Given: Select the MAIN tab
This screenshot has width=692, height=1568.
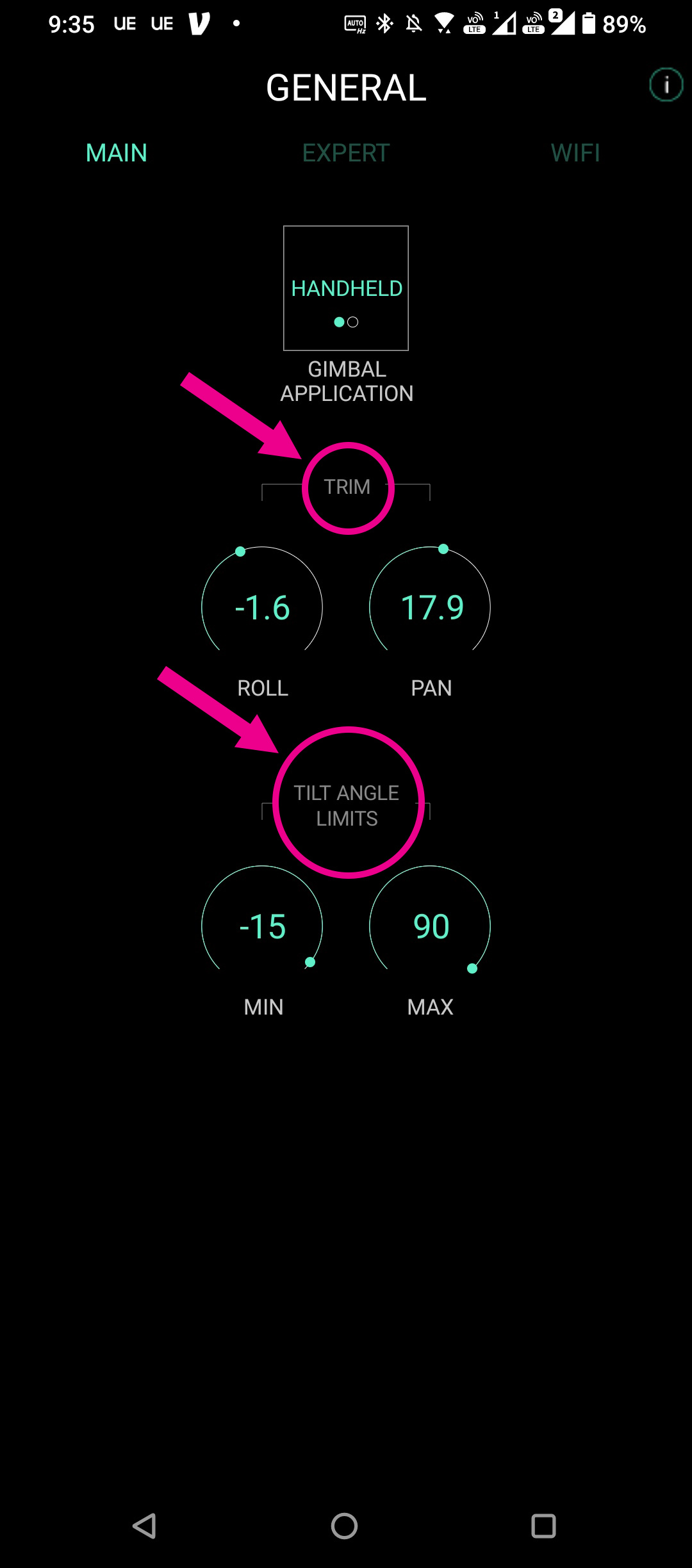Looking at the screenshot, I should pos(117,153).
